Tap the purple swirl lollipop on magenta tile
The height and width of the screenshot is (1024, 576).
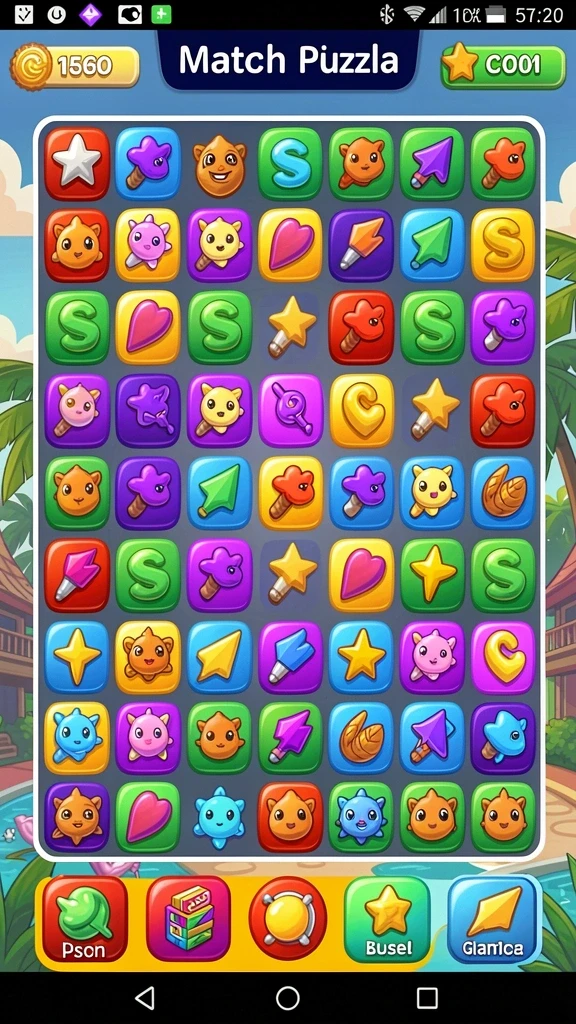[291, 410]
